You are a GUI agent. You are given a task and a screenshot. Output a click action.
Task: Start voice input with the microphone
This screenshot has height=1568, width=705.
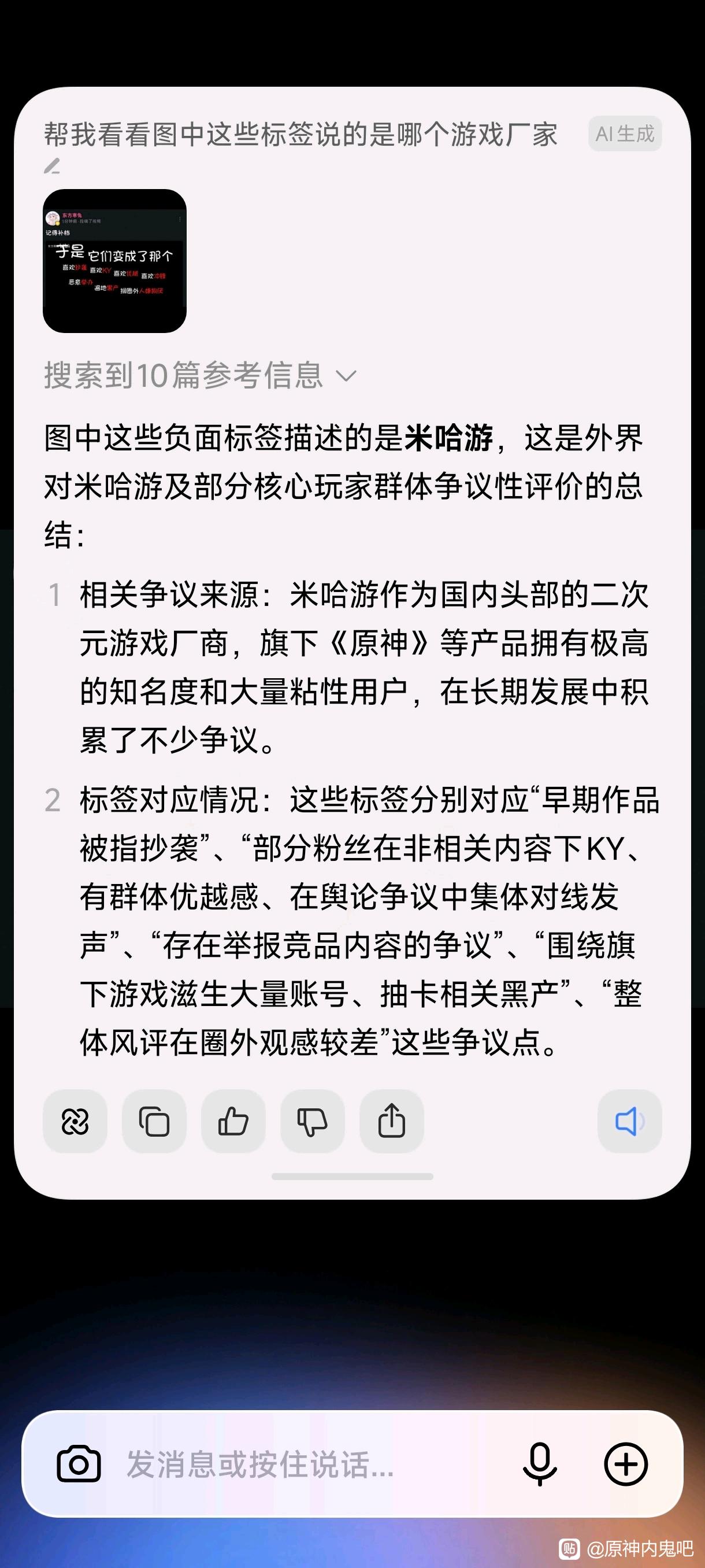coord(540,1464)
